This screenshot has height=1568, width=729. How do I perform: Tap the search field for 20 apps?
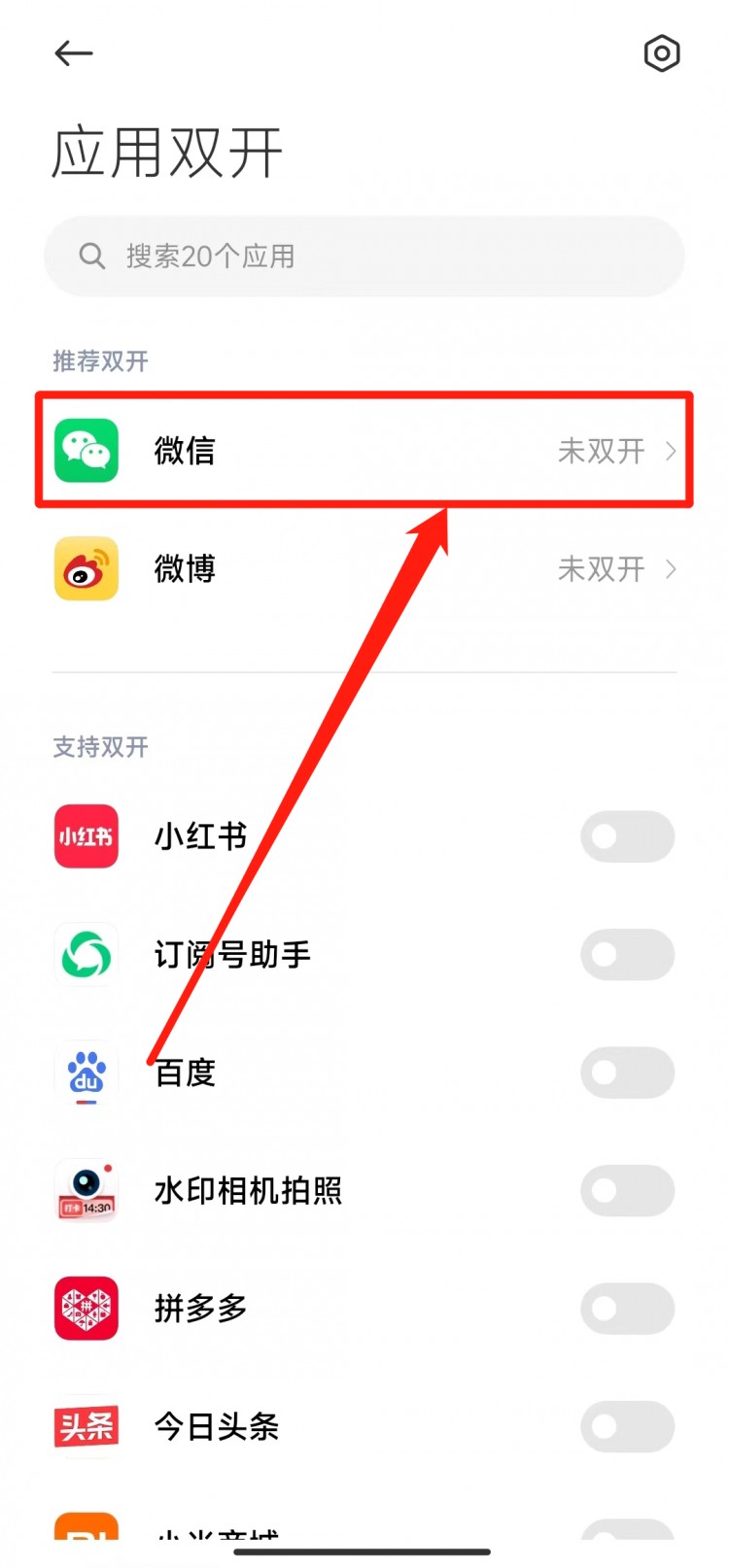click(x=364, y=256)
